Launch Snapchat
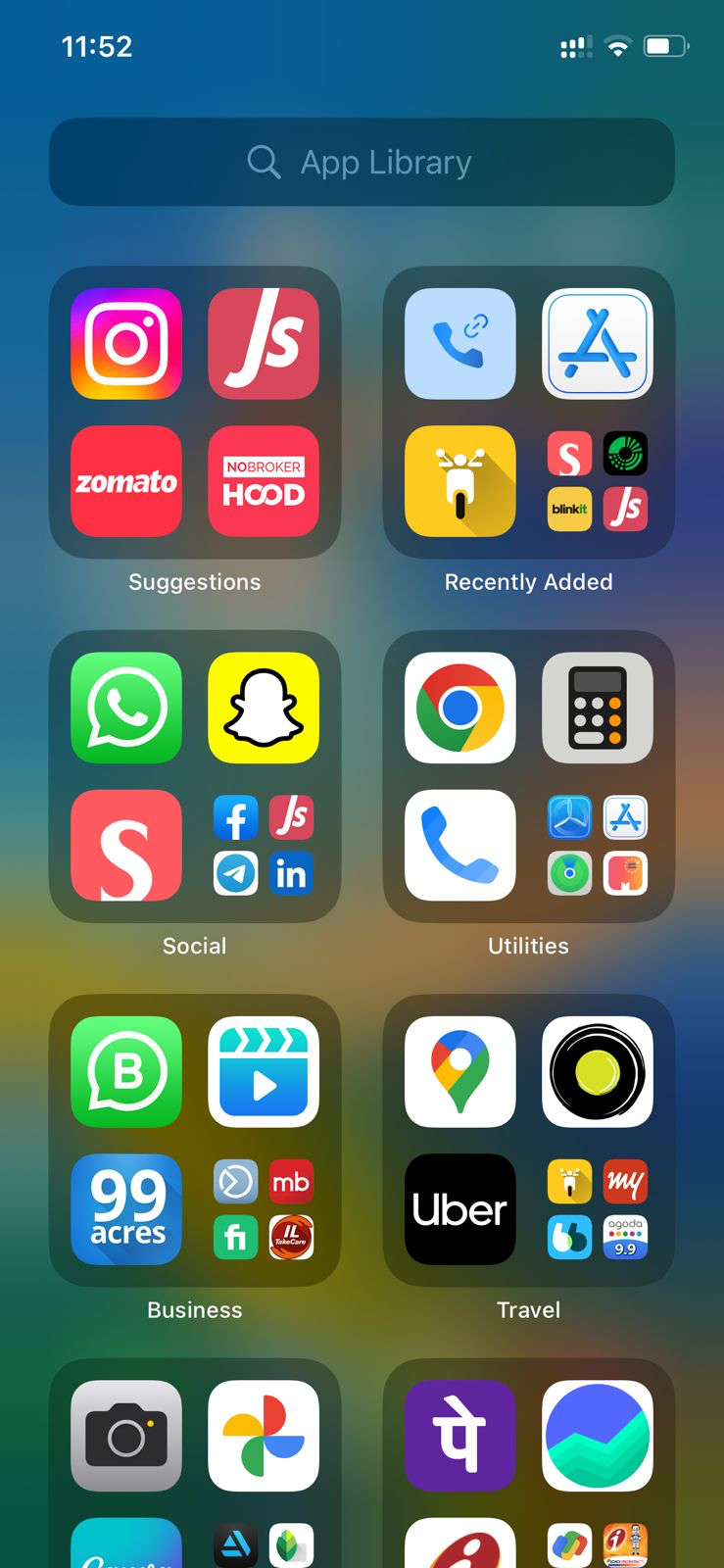Image resolution: width=724 pixels, height=1568 pixels. 264,708
